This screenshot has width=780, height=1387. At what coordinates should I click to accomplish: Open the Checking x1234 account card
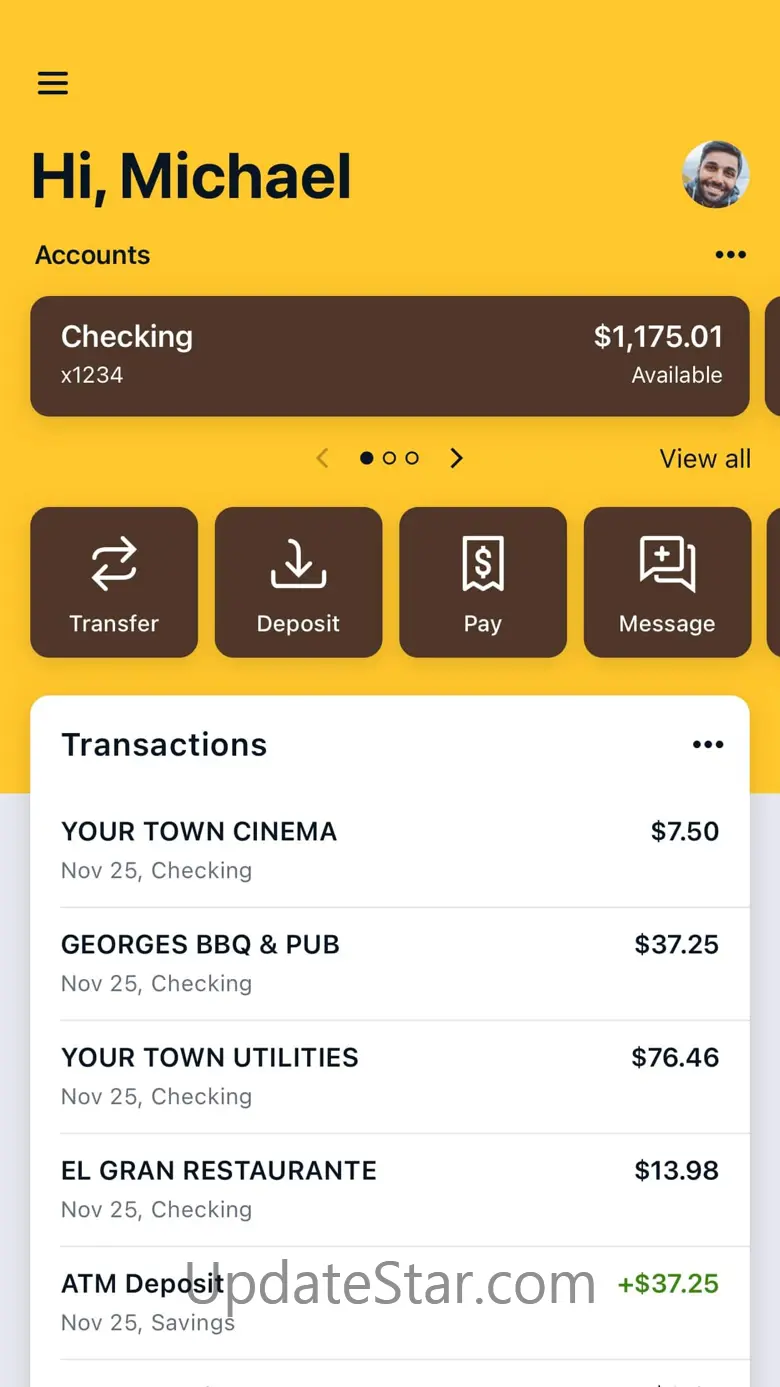click(390, 356)
